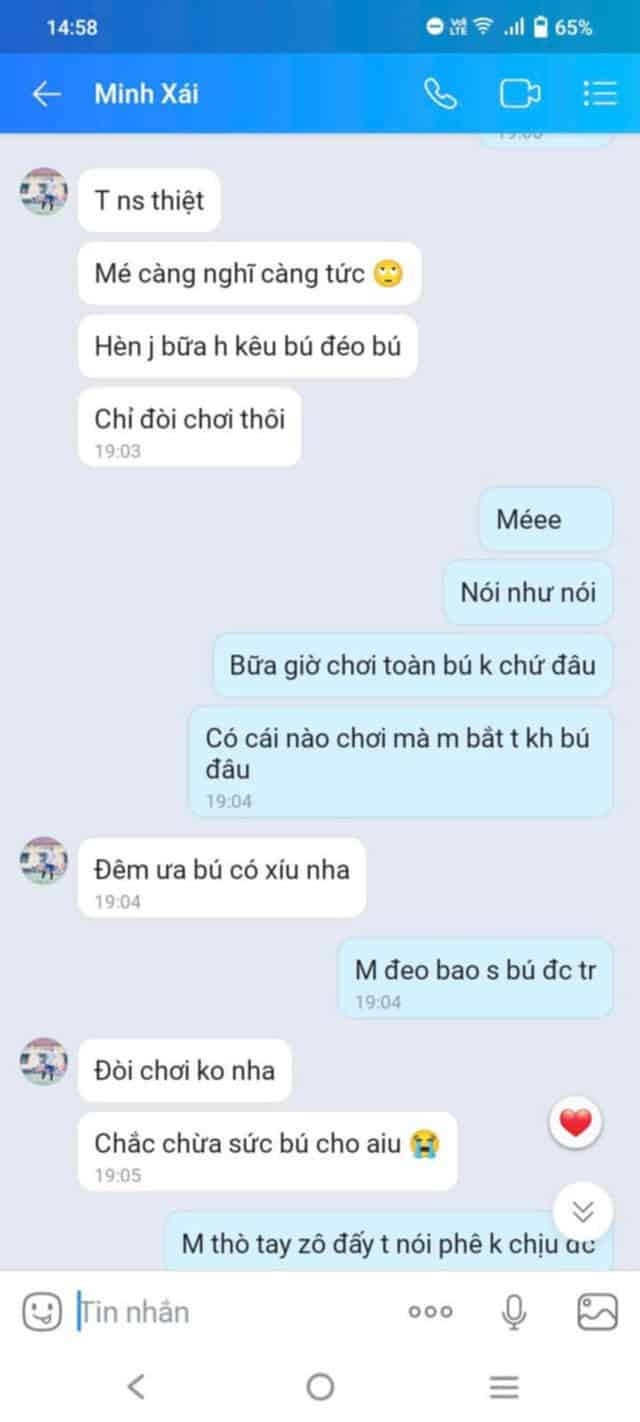Start a voice call with Minh Xái
640x1422 pixels.
click(x=440, y=94)
